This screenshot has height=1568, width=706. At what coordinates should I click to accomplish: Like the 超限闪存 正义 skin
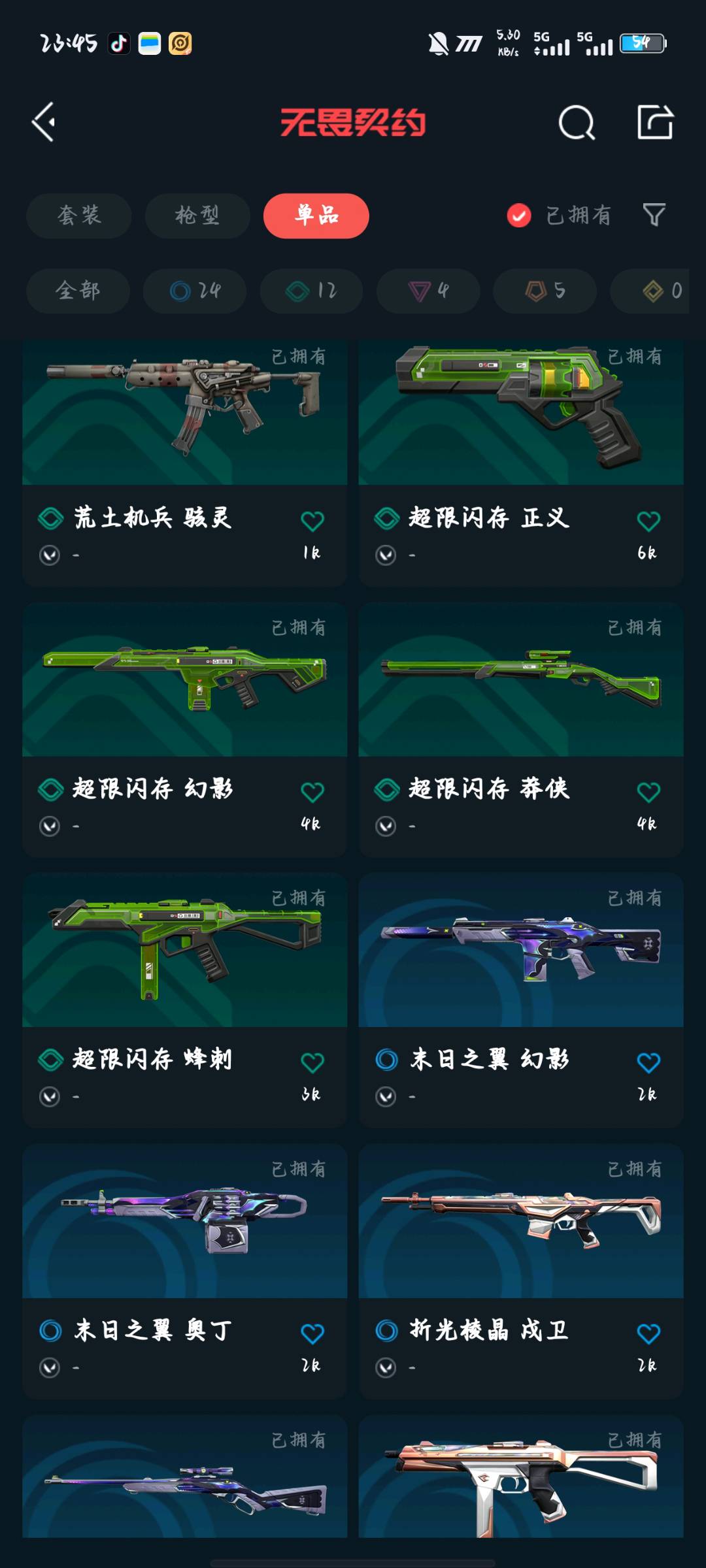tap(648, 521)
